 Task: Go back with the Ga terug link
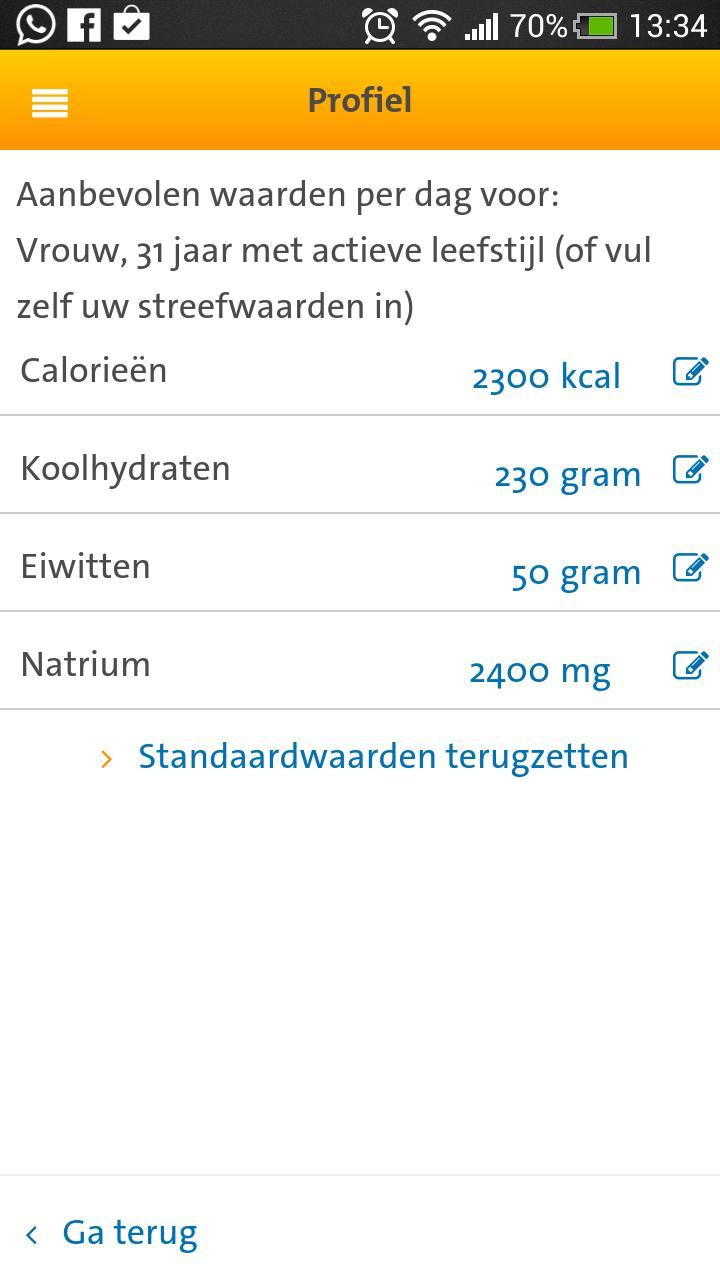click(128, 1233)
